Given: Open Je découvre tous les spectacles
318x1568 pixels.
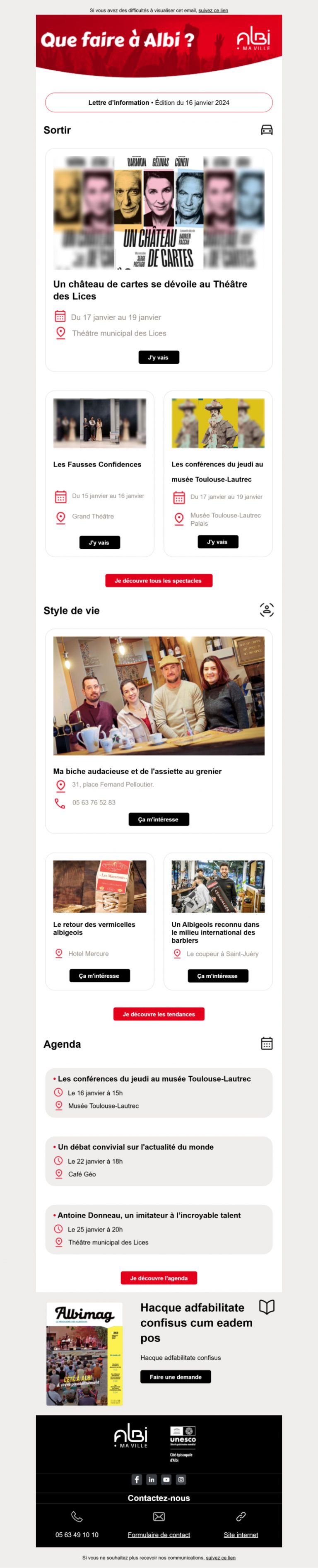Looking at the screenshot, I should [159, 581].
